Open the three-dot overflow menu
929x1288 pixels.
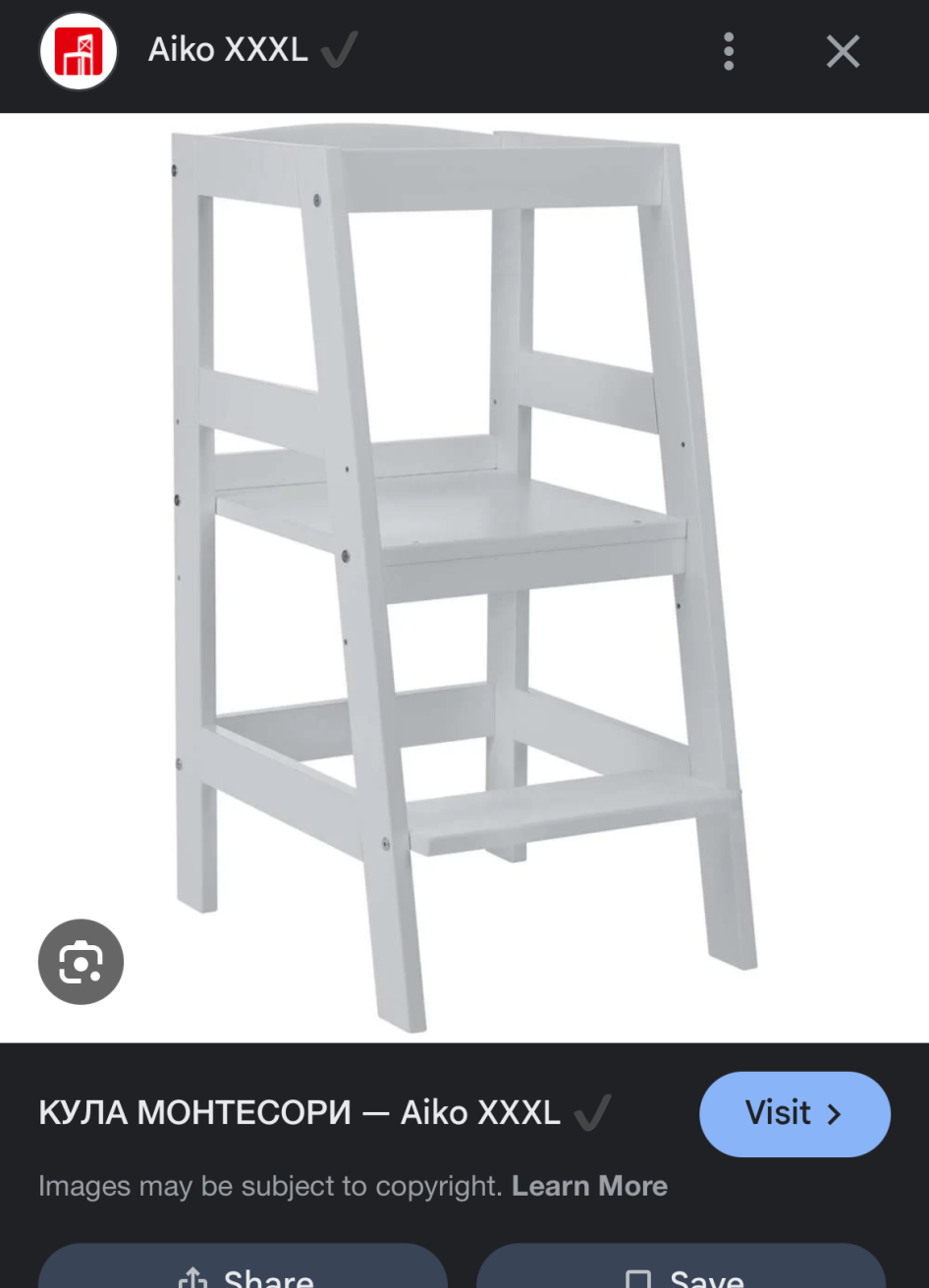[x=729, y=51]
